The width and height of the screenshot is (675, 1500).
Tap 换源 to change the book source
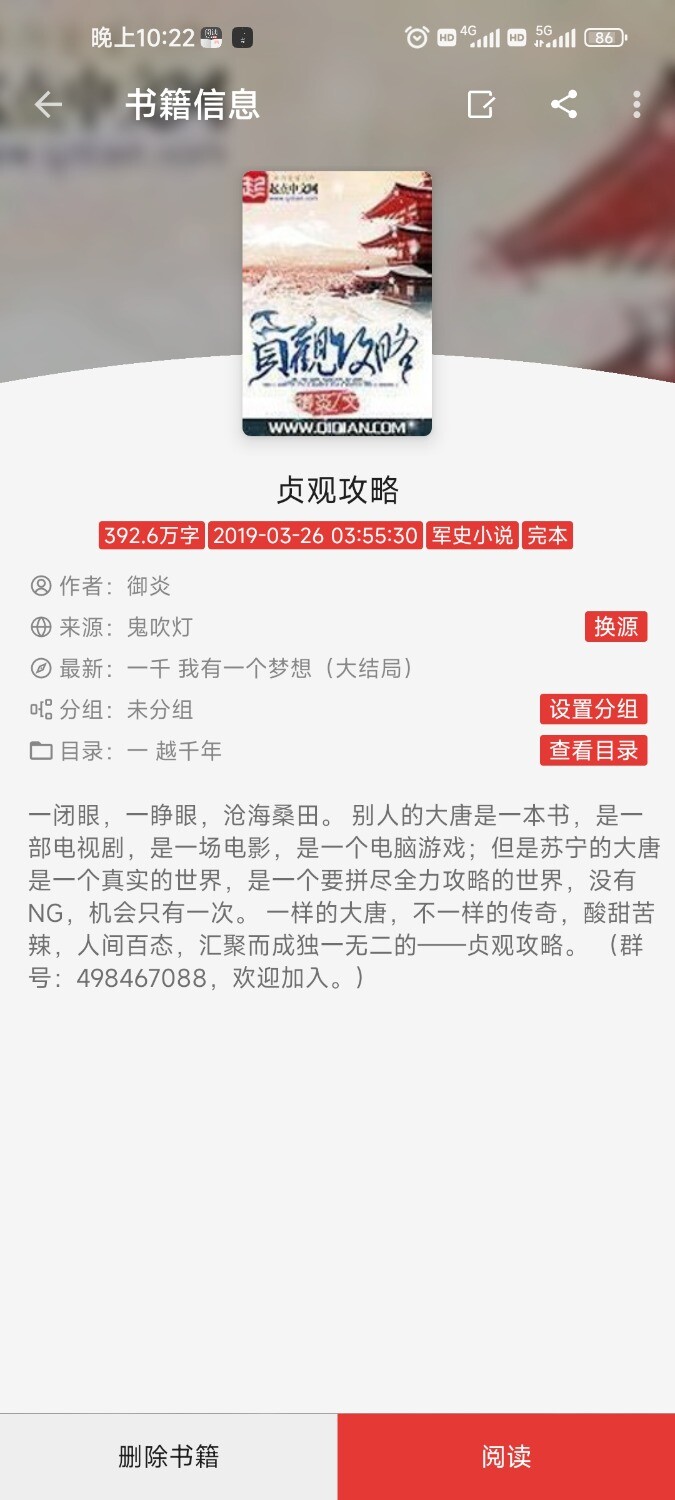[x=616, y=627]
